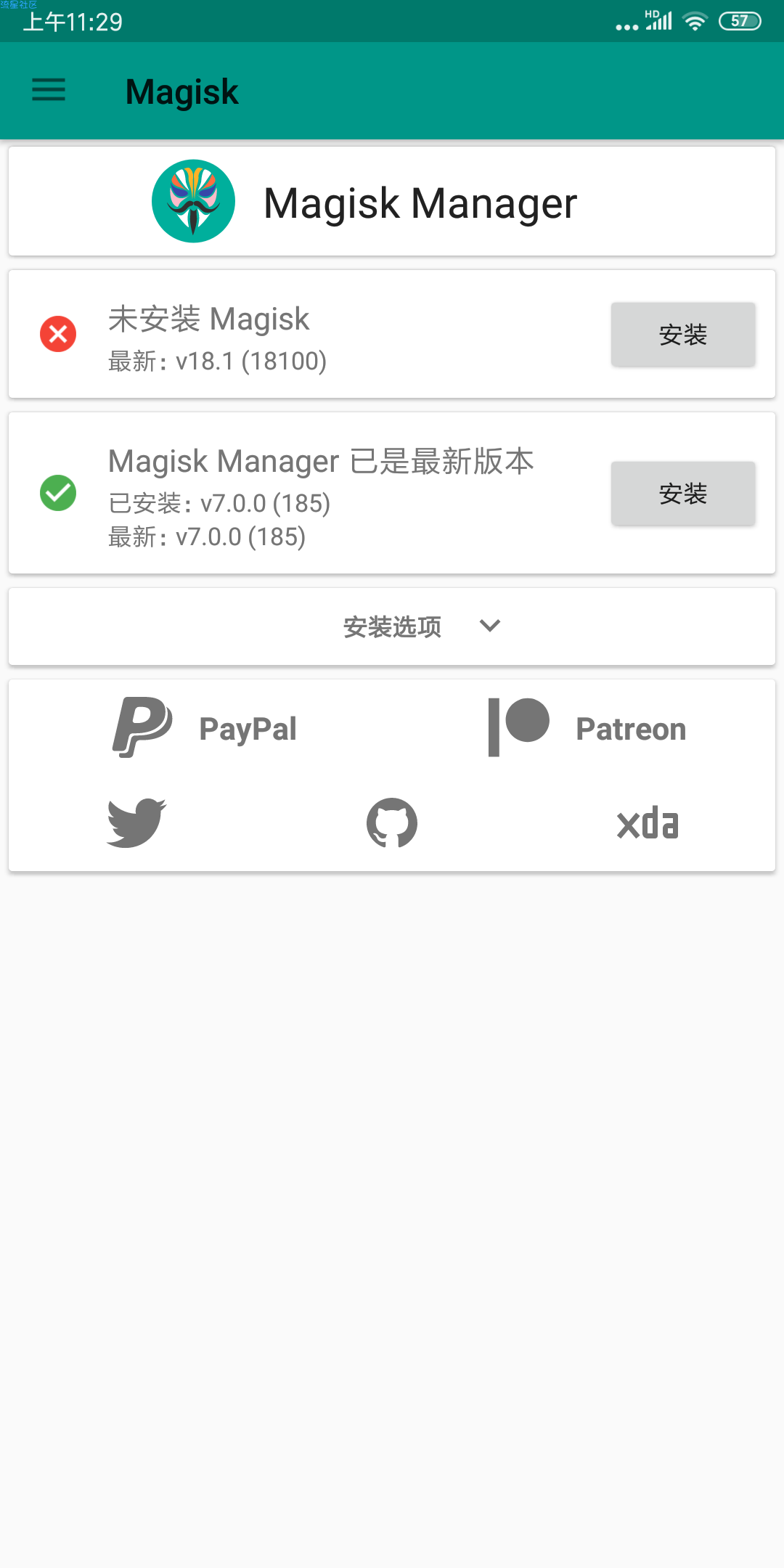This screenshot has height=1568, width=784.
Task: Open the Patreon link
Action: pyautogui.click(x=587, y=728)
